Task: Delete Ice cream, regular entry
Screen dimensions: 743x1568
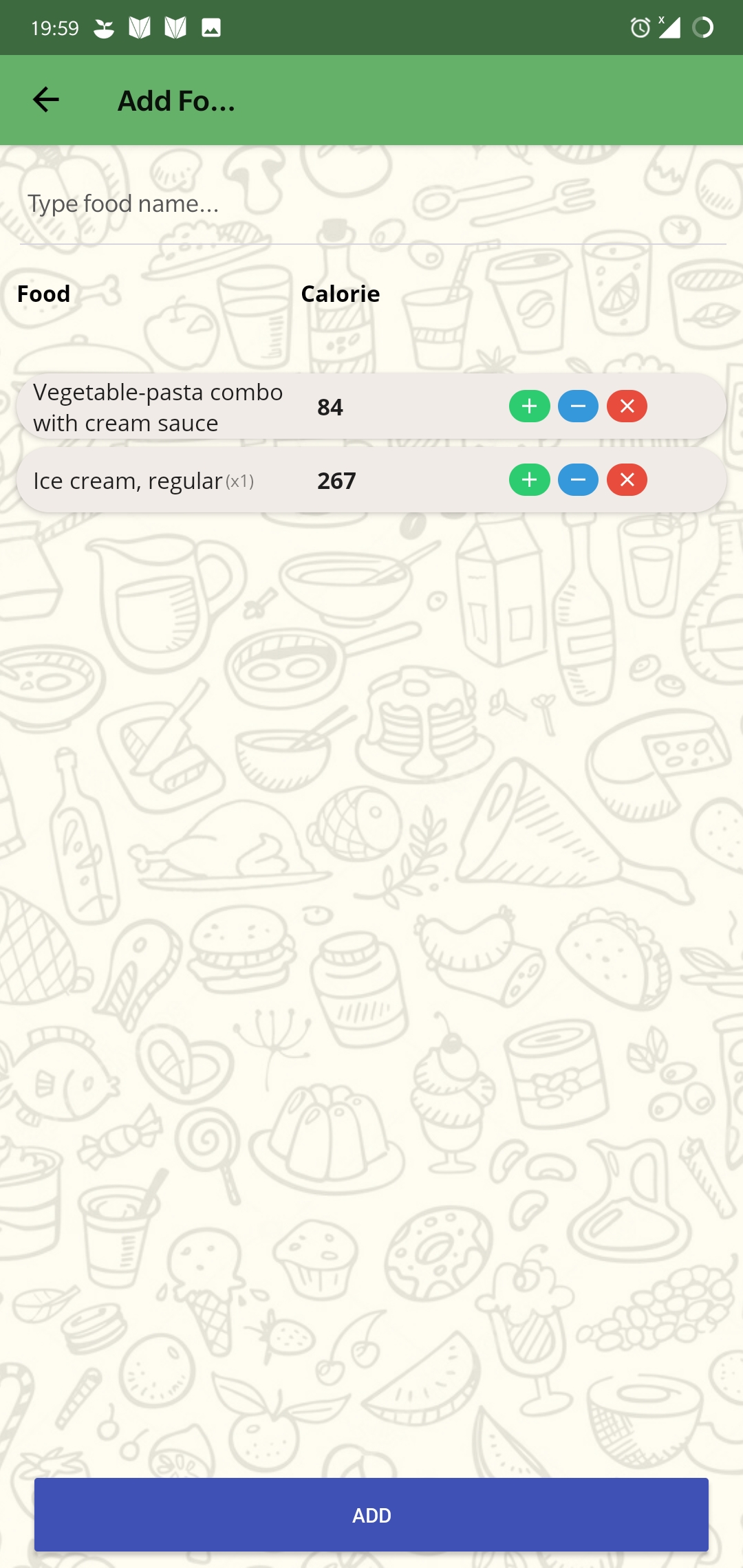Action: (x=627, y=480)
